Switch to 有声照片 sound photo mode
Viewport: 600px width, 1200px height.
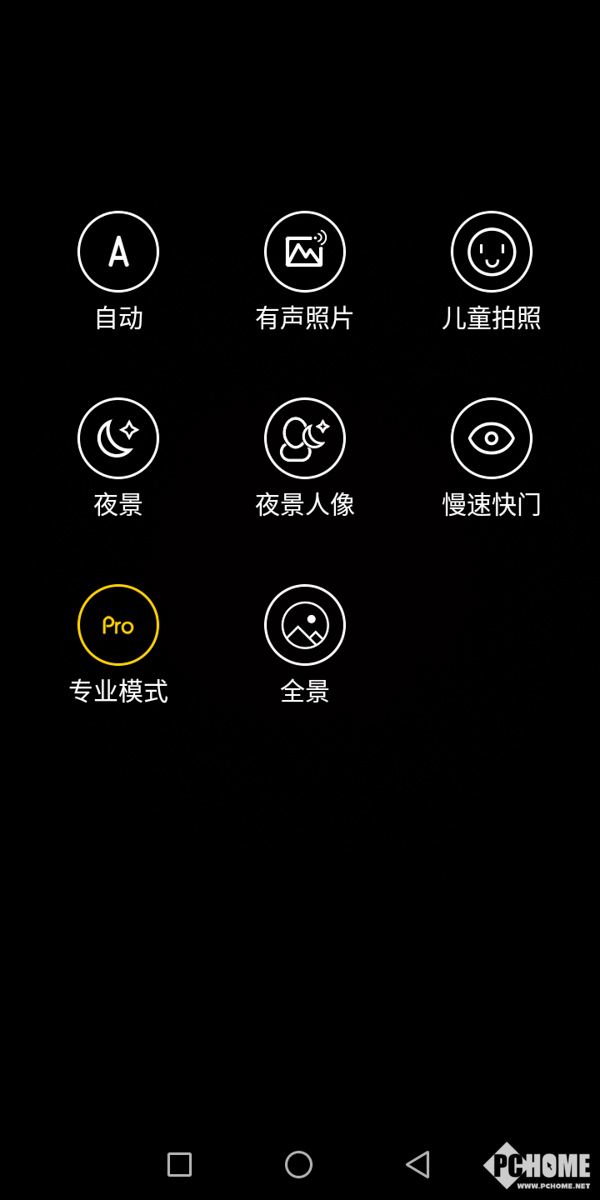point(305,252)
